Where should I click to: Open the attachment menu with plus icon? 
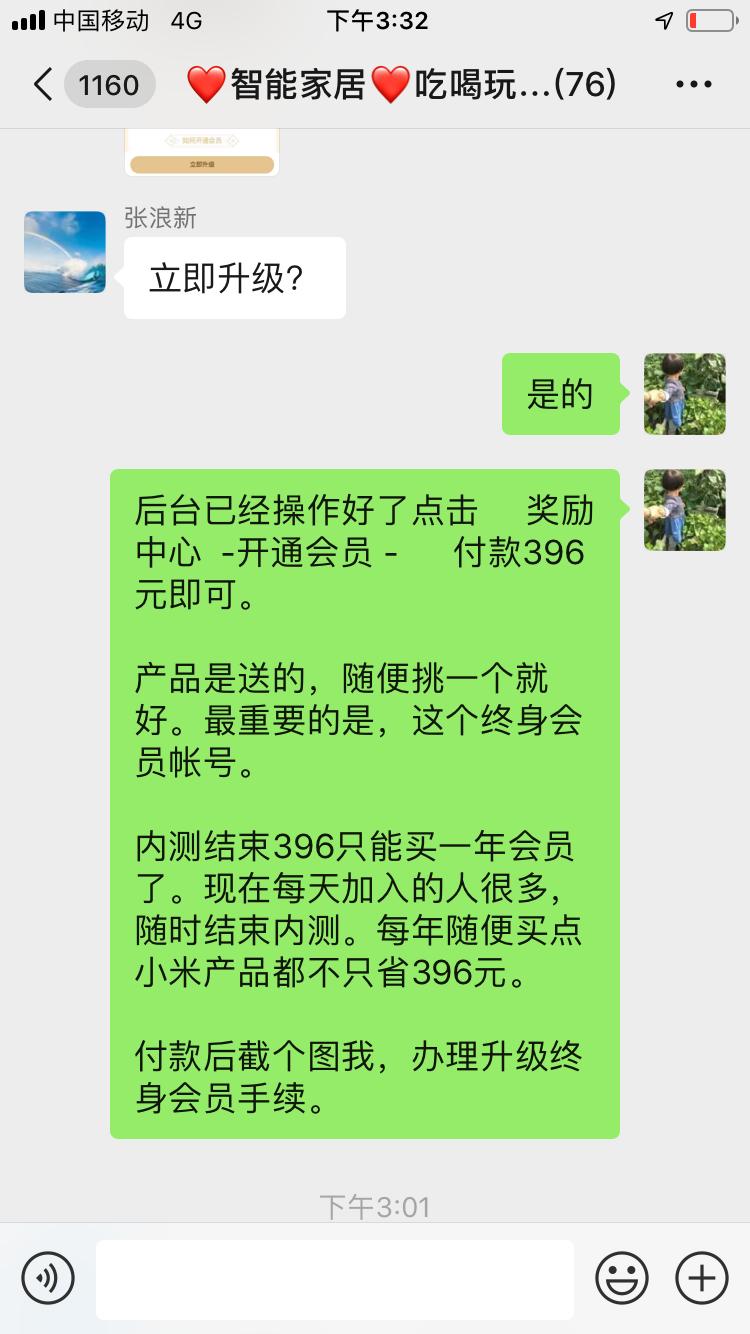coord(701,1278)
